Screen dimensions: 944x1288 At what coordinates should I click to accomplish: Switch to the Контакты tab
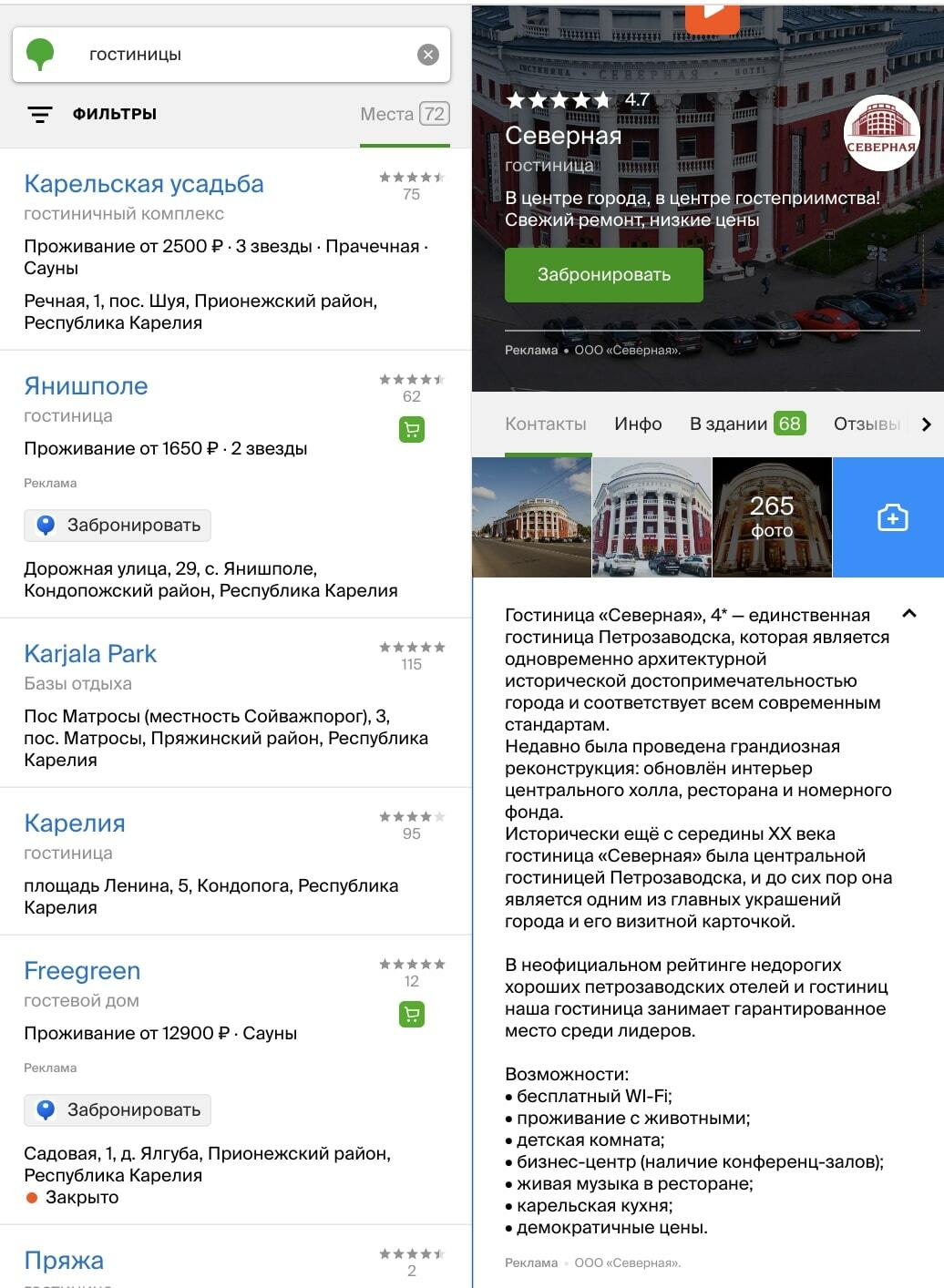pos(546,424)
